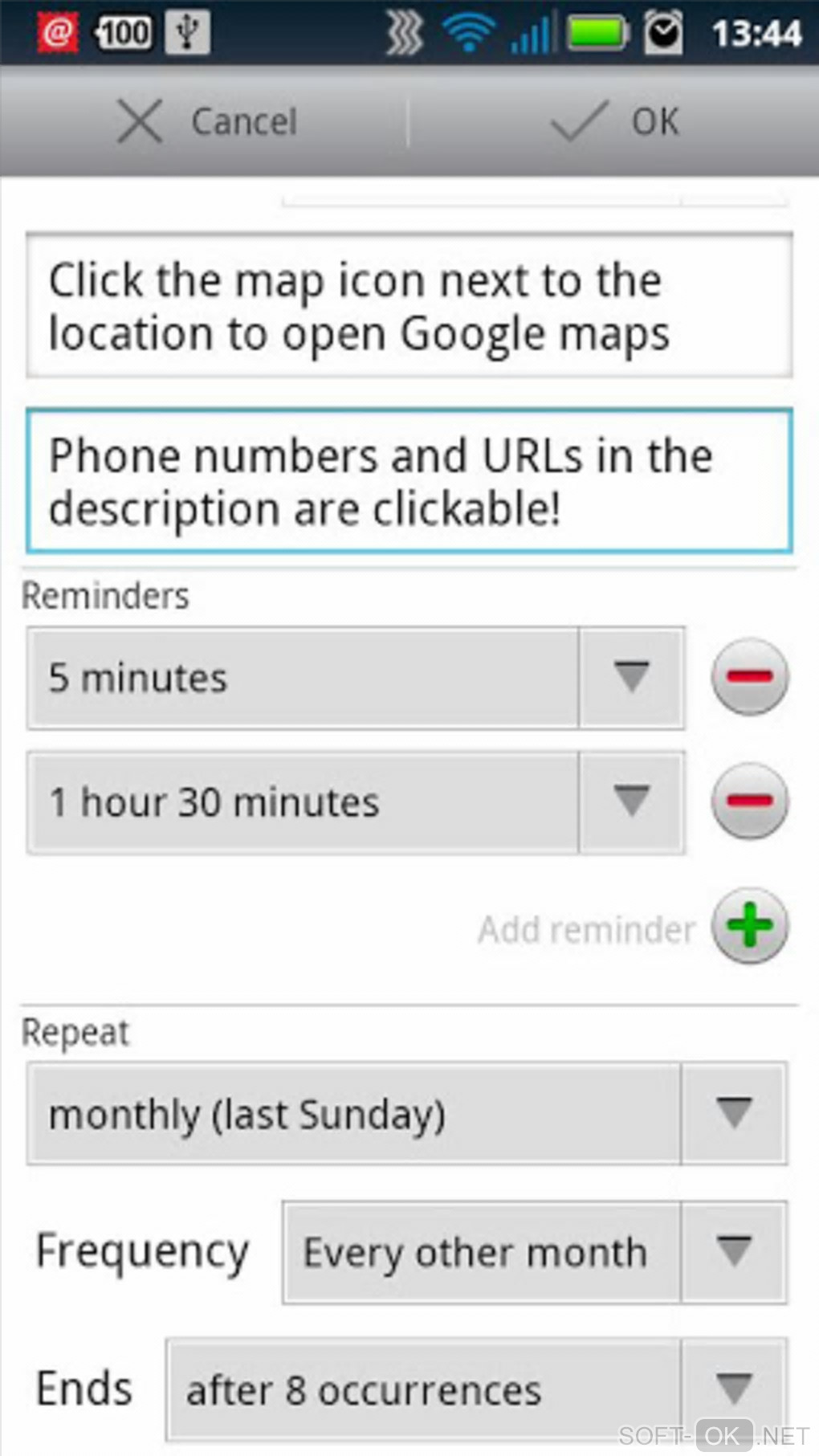The height and width of the screenshot is (1456, 819).
Task: Cancel editing the event
Action: pyautogui.click(x=207, y=122)
